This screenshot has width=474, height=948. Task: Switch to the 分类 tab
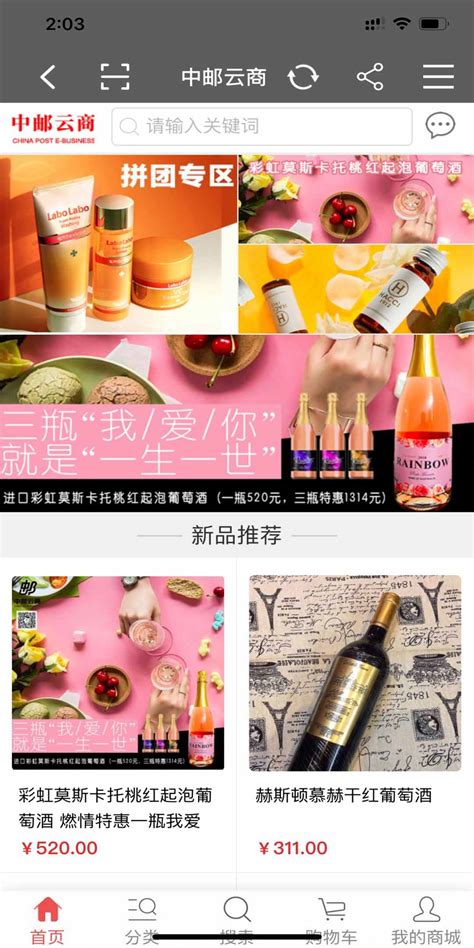(142, 920)
